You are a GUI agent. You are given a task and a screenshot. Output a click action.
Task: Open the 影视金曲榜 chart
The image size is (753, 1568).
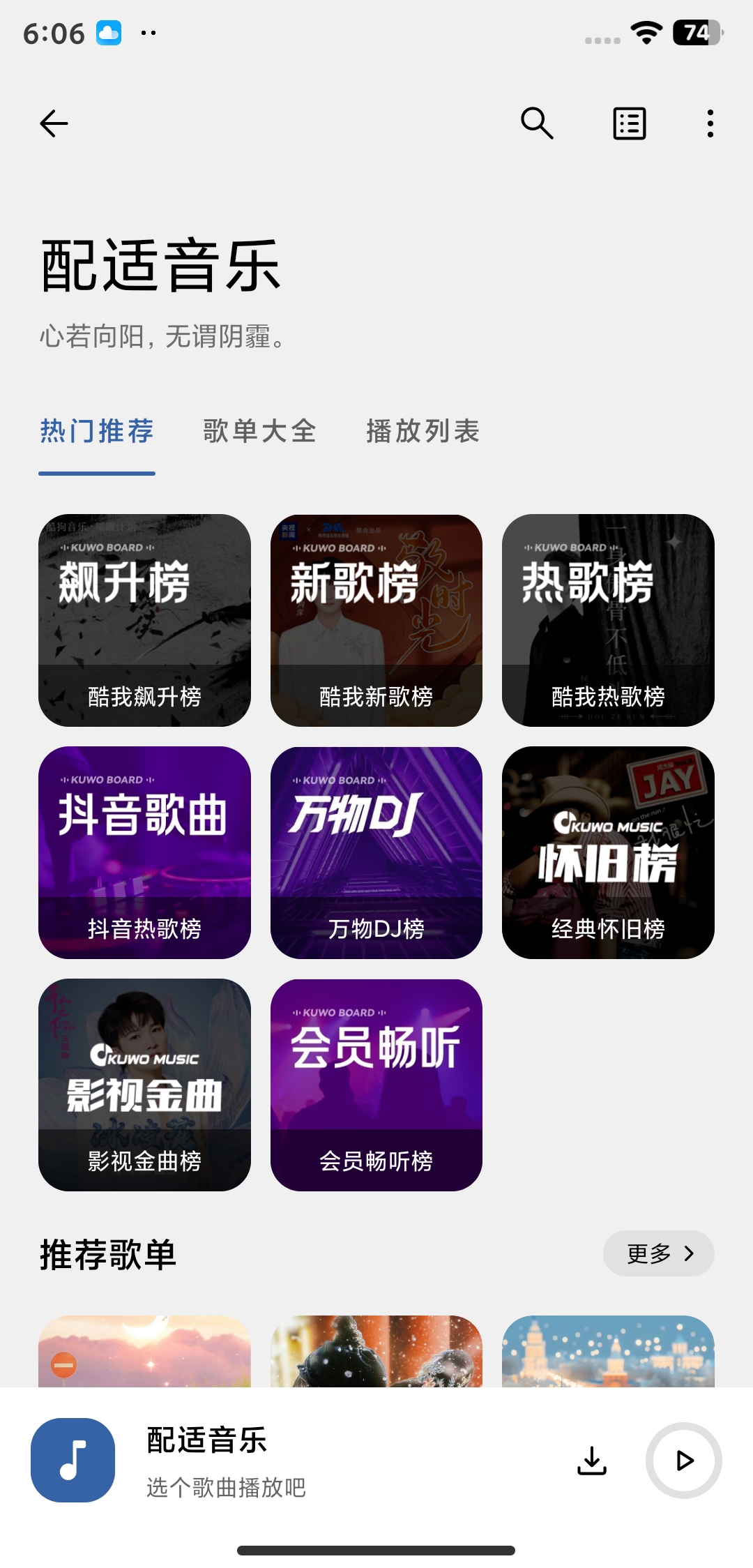144,1085
